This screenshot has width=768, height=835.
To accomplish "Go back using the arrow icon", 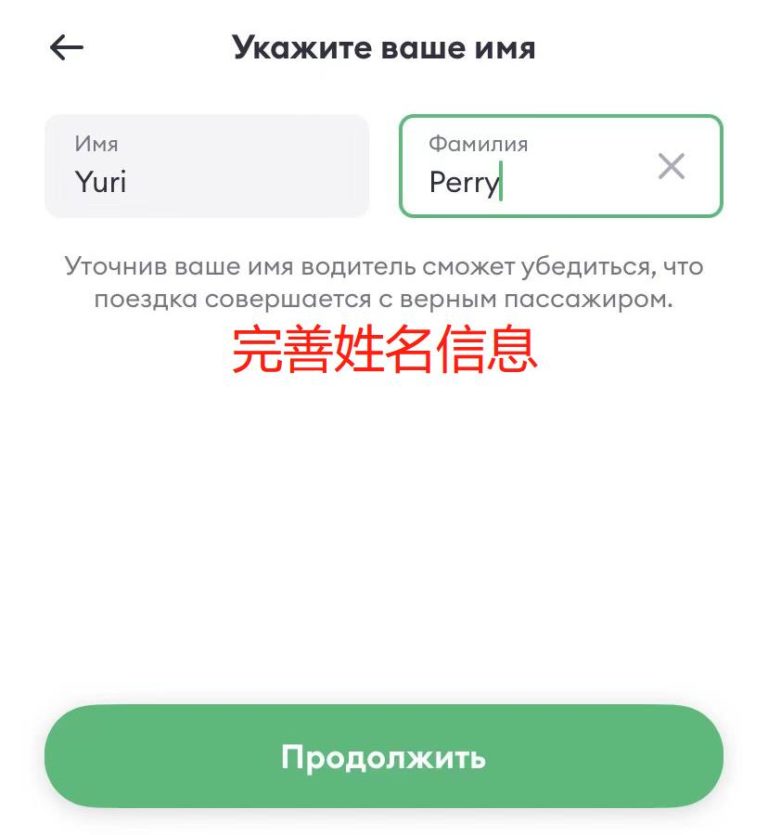I will point(67,47).
